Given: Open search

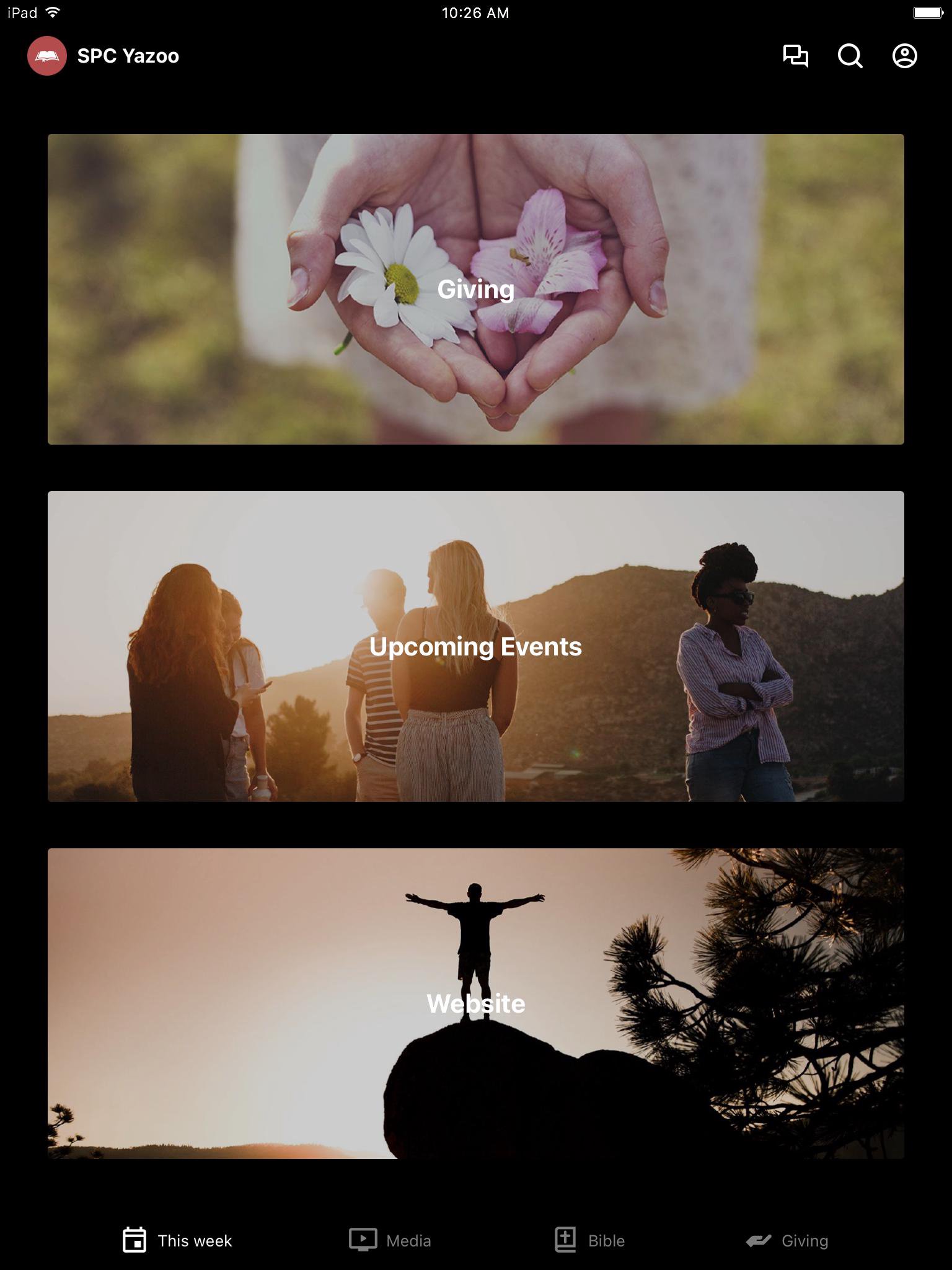Looking at the screenshot, I should point(850,56).
